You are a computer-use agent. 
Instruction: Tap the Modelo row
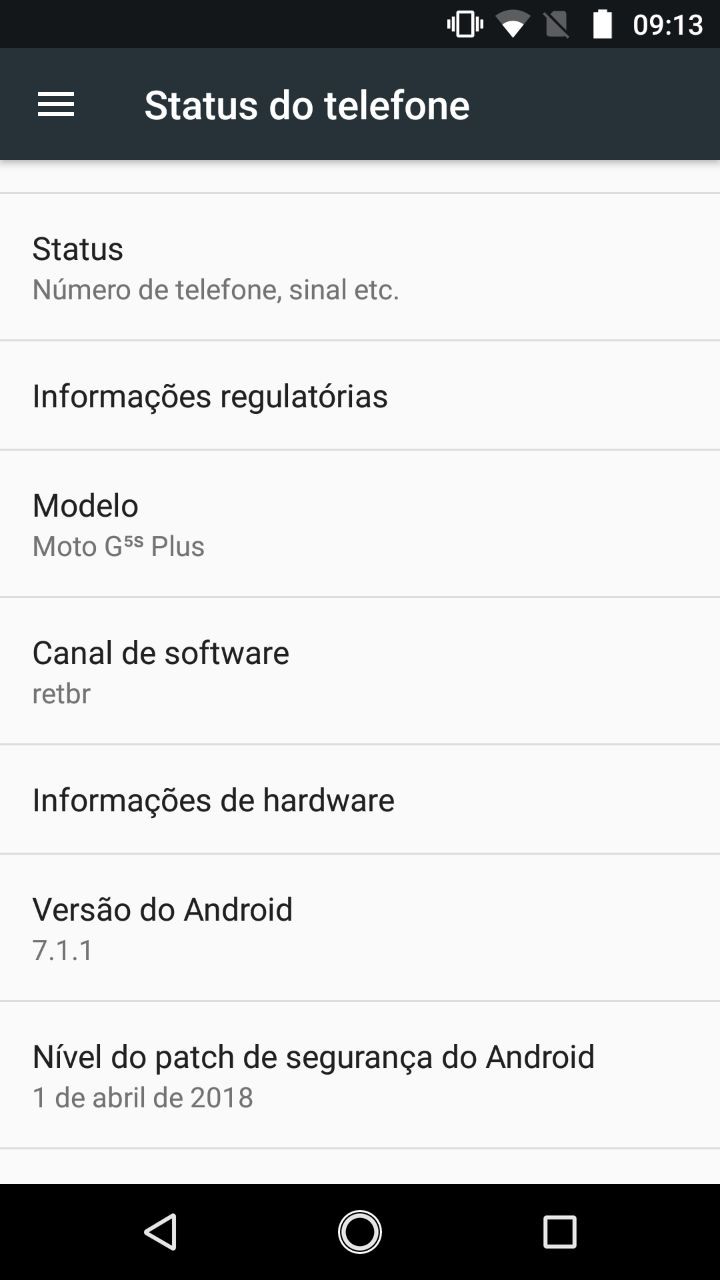(360, 524)
